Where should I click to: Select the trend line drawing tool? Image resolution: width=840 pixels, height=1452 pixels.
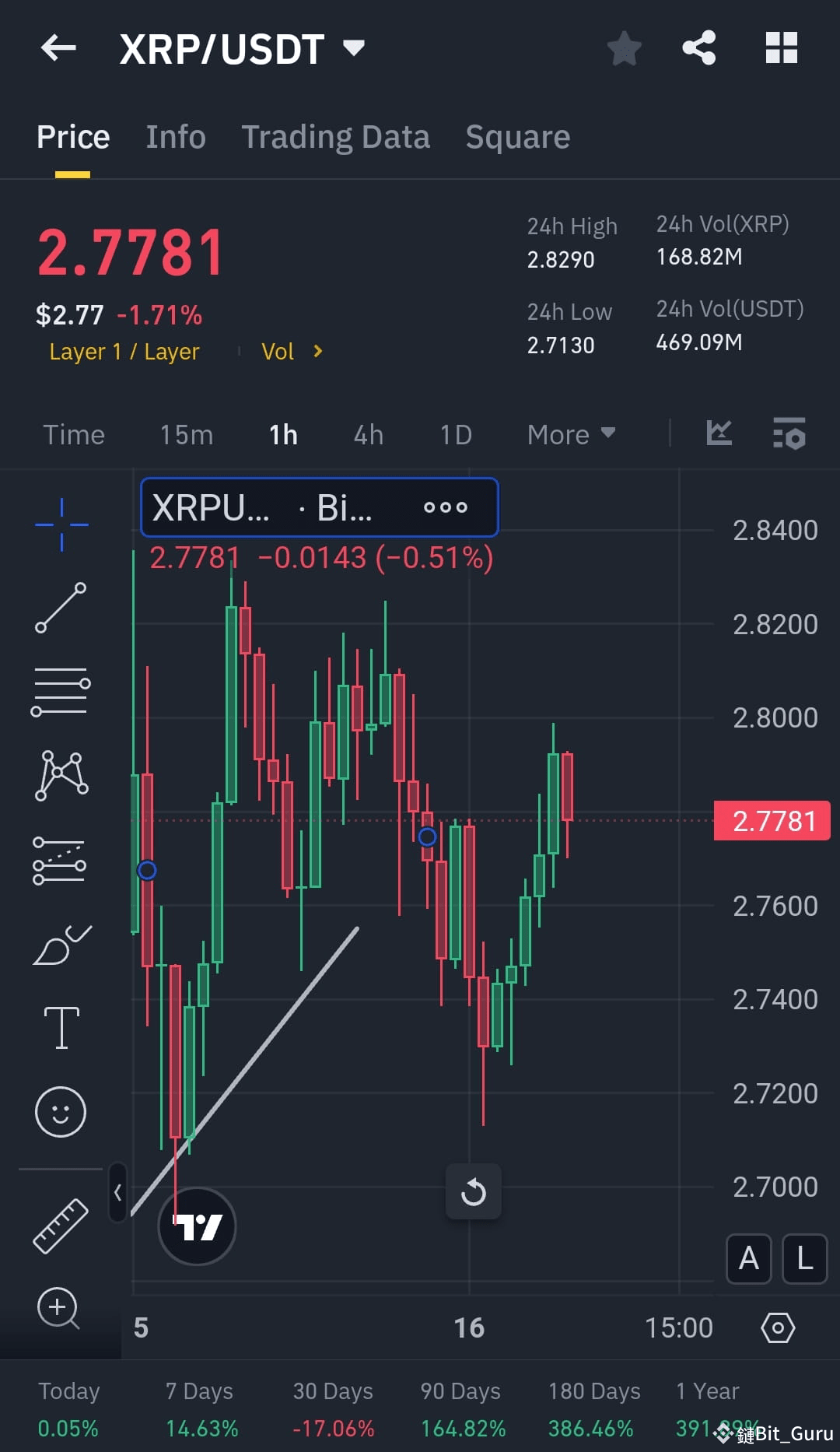61,607
